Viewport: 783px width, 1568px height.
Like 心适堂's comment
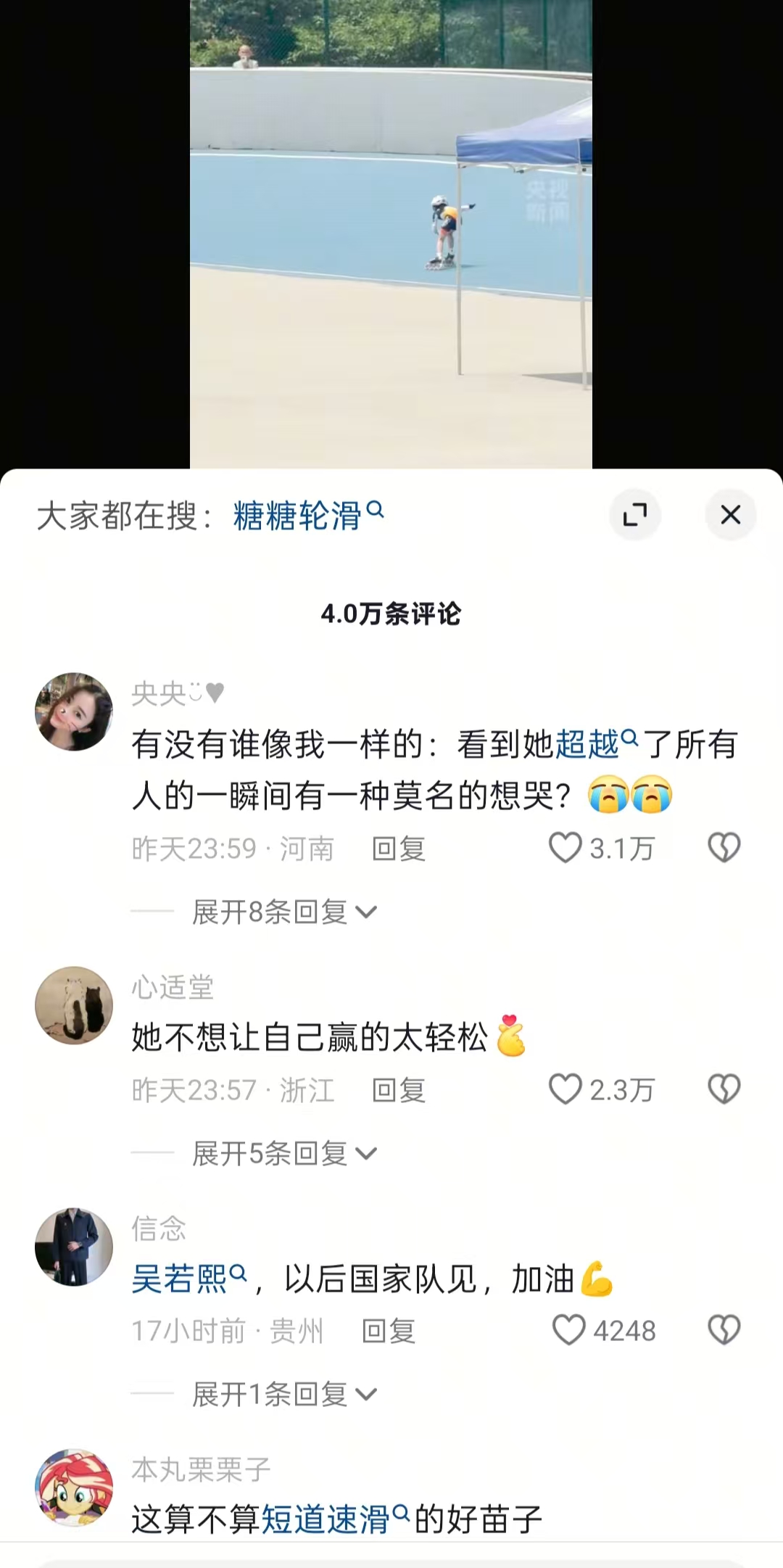point(565,1089)
